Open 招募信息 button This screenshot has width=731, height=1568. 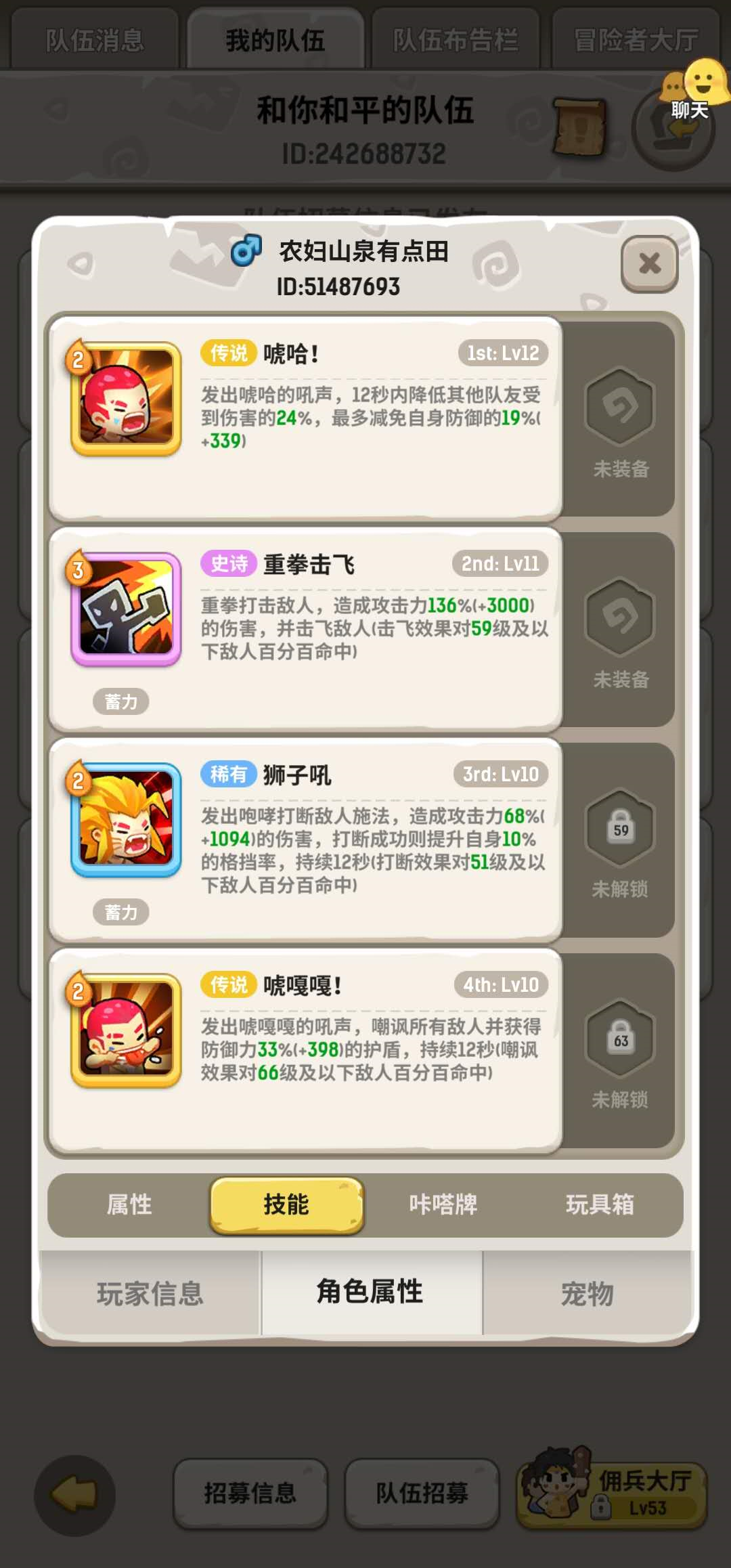tap(250, 1494)
